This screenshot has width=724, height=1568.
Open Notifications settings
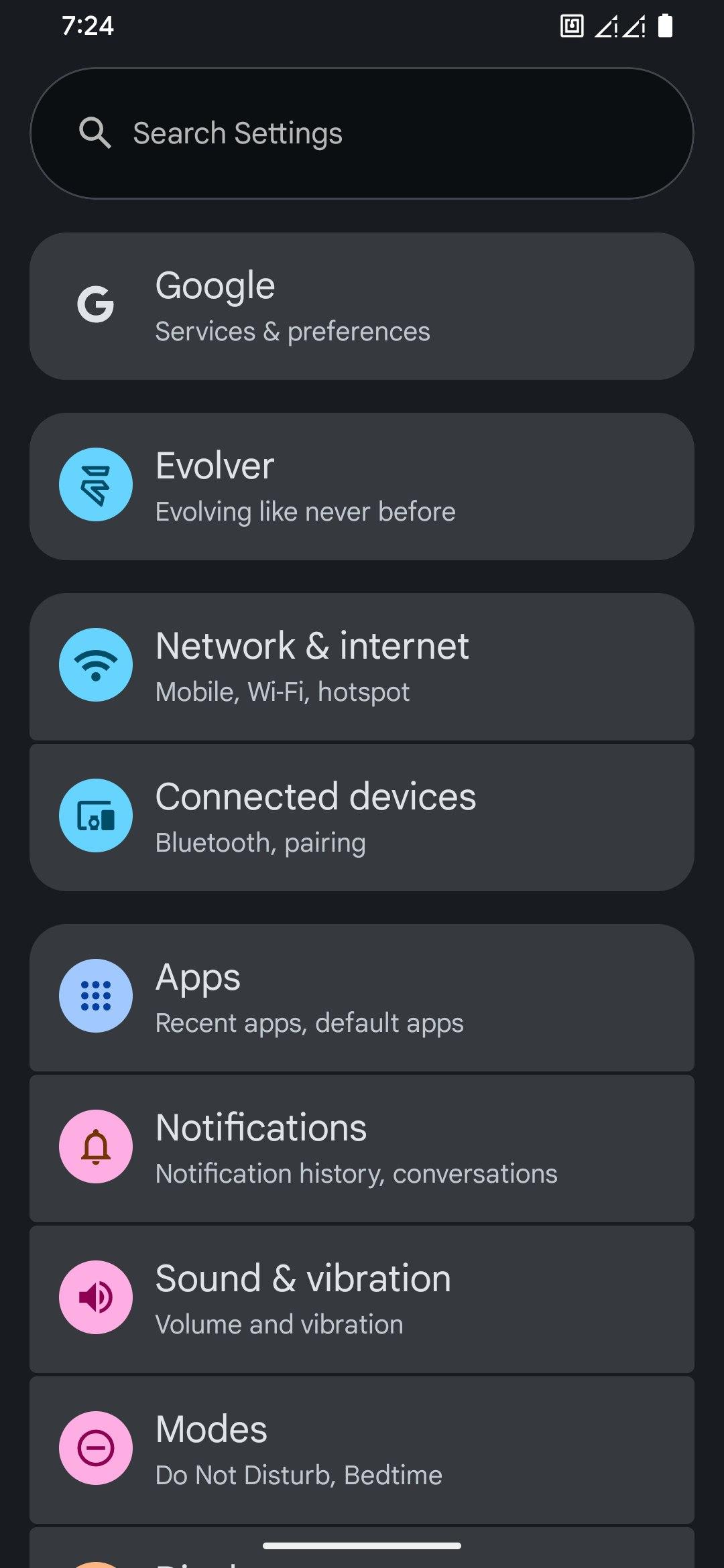362,1149
